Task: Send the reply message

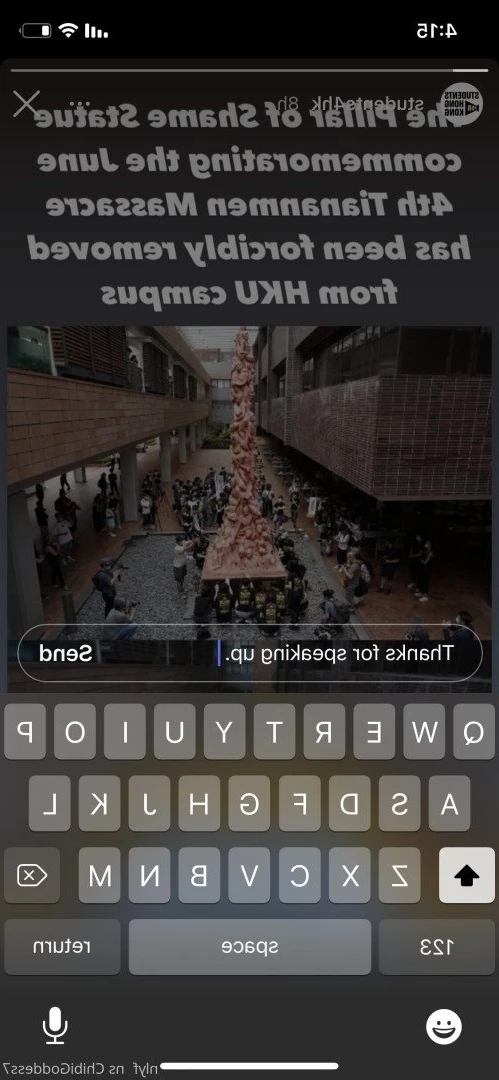Action: pyautogui.click(x=65, y=653)
